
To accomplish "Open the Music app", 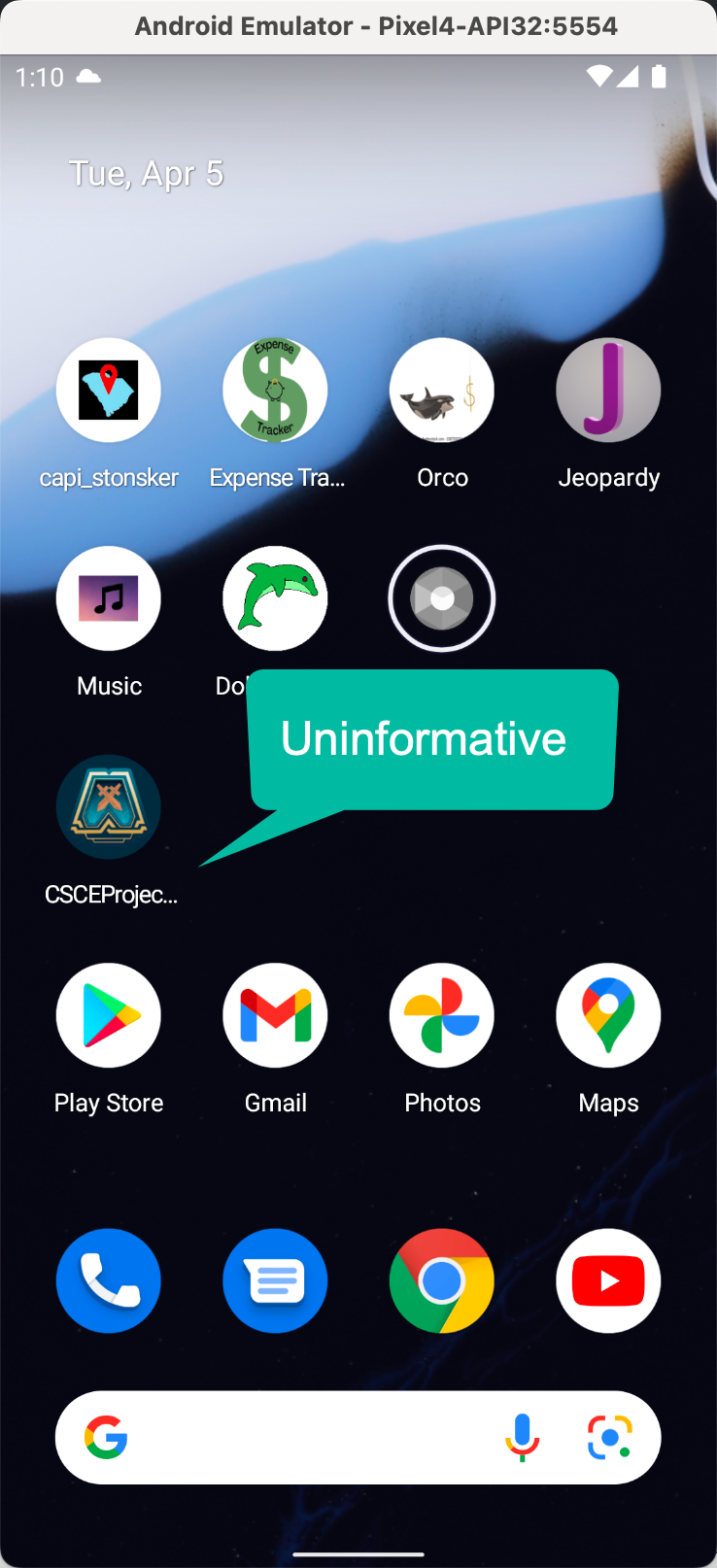I will pyautogui.click(x=109, y=598).
